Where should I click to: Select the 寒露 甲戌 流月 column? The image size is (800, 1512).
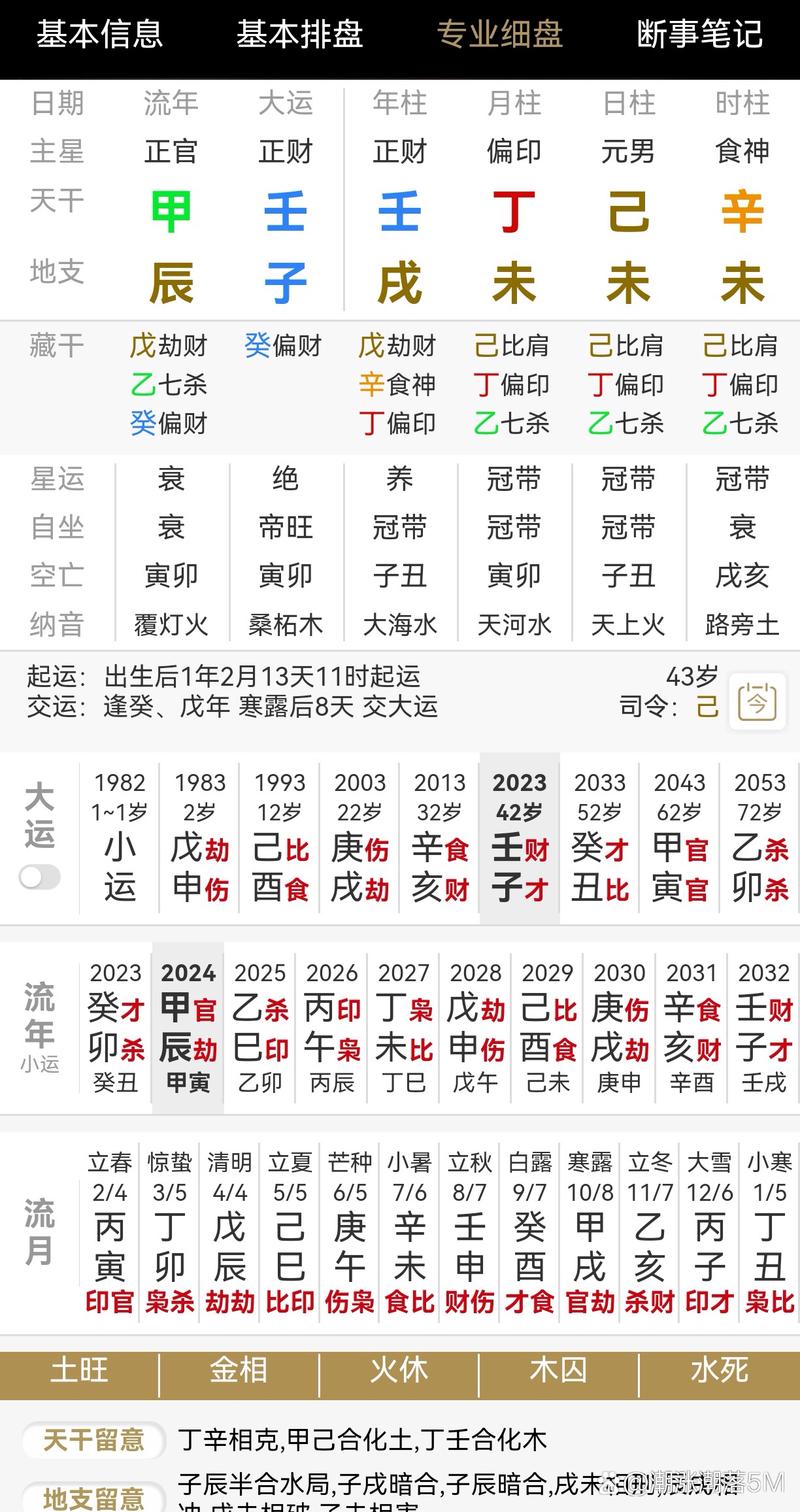click(590, 1232)
